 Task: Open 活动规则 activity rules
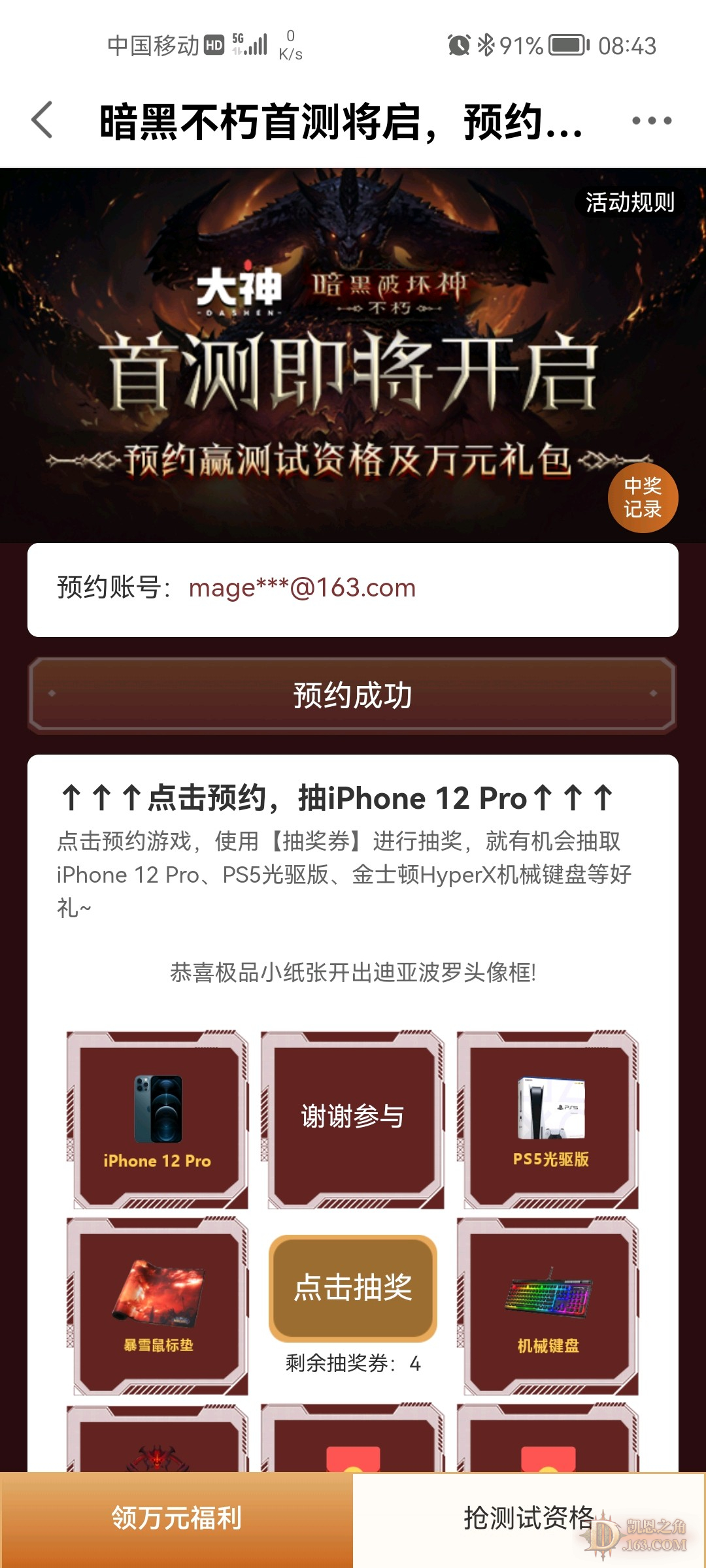pos(629,203)
